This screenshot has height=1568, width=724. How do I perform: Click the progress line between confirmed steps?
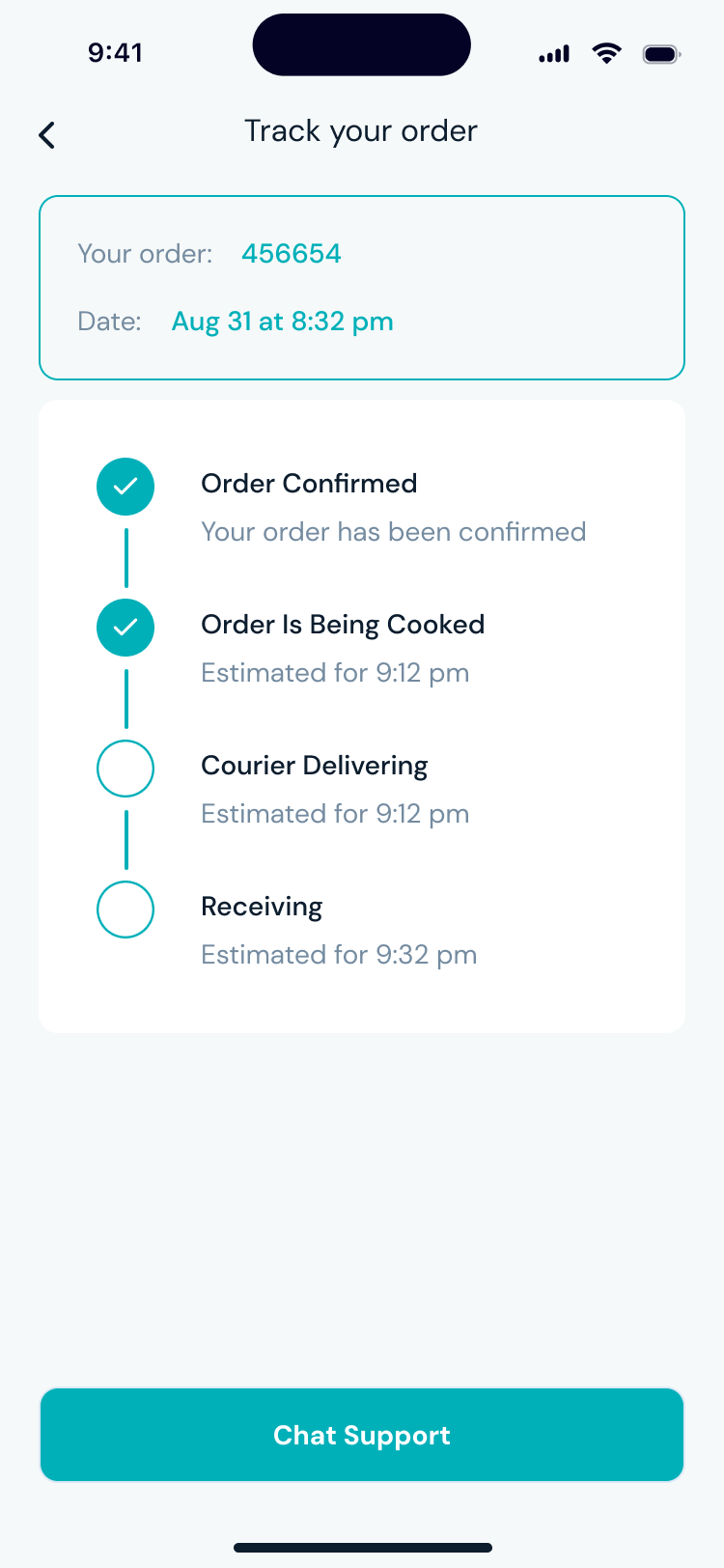(125, 557)
